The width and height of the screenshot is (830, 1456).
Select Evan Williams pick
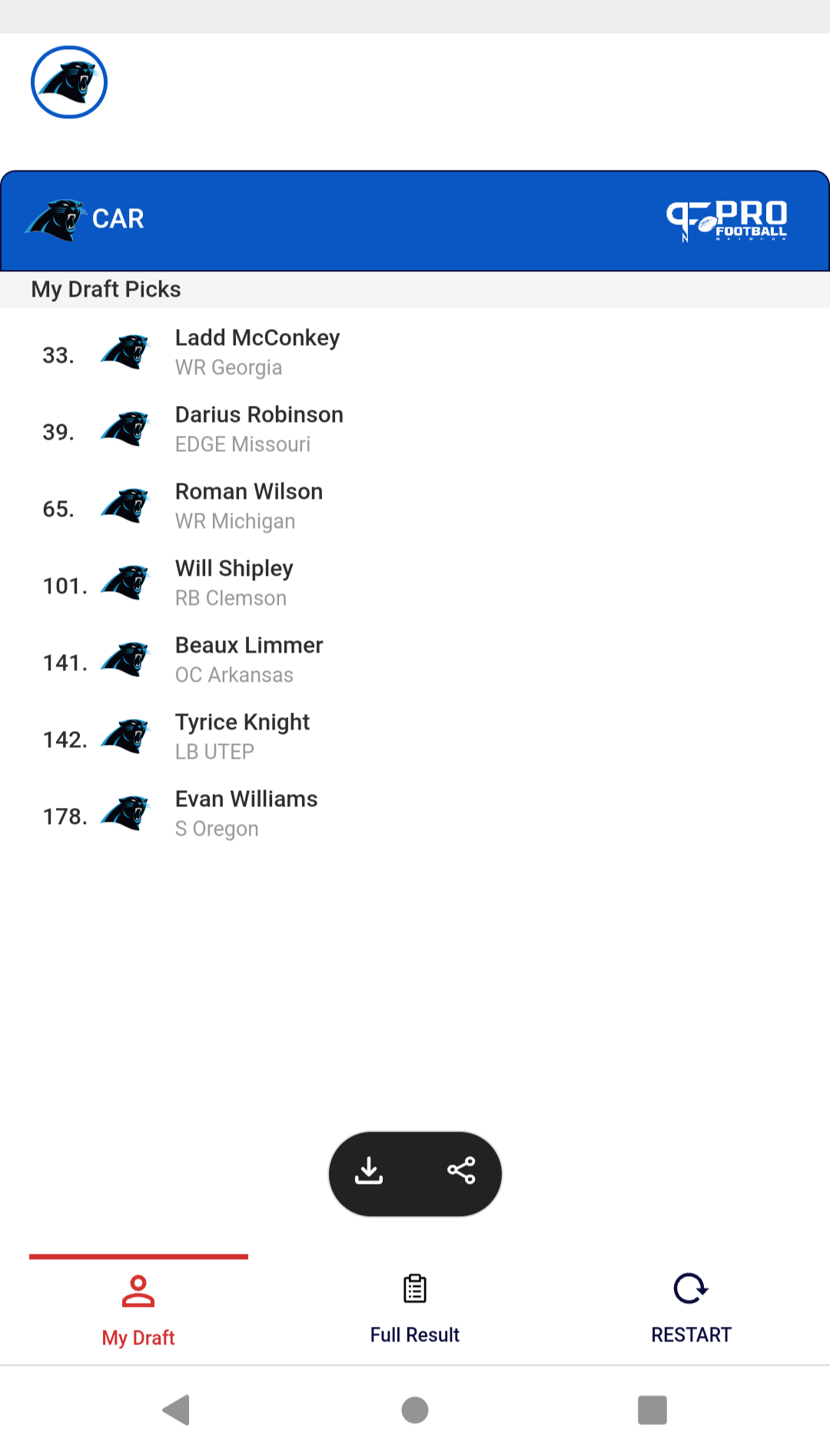tap(415, 814)
